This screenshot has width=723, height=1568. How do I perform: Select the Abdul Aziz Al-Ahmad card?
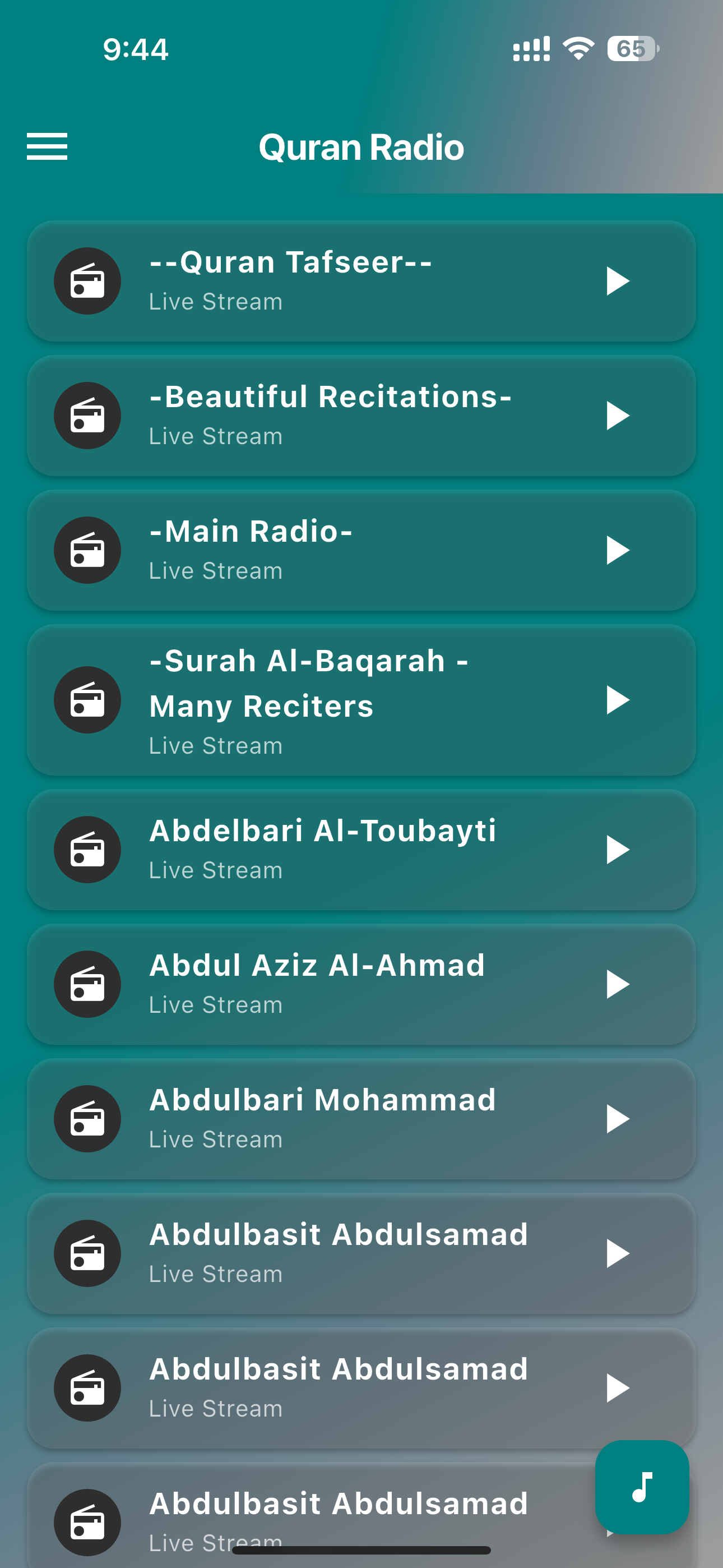(361, 984)
